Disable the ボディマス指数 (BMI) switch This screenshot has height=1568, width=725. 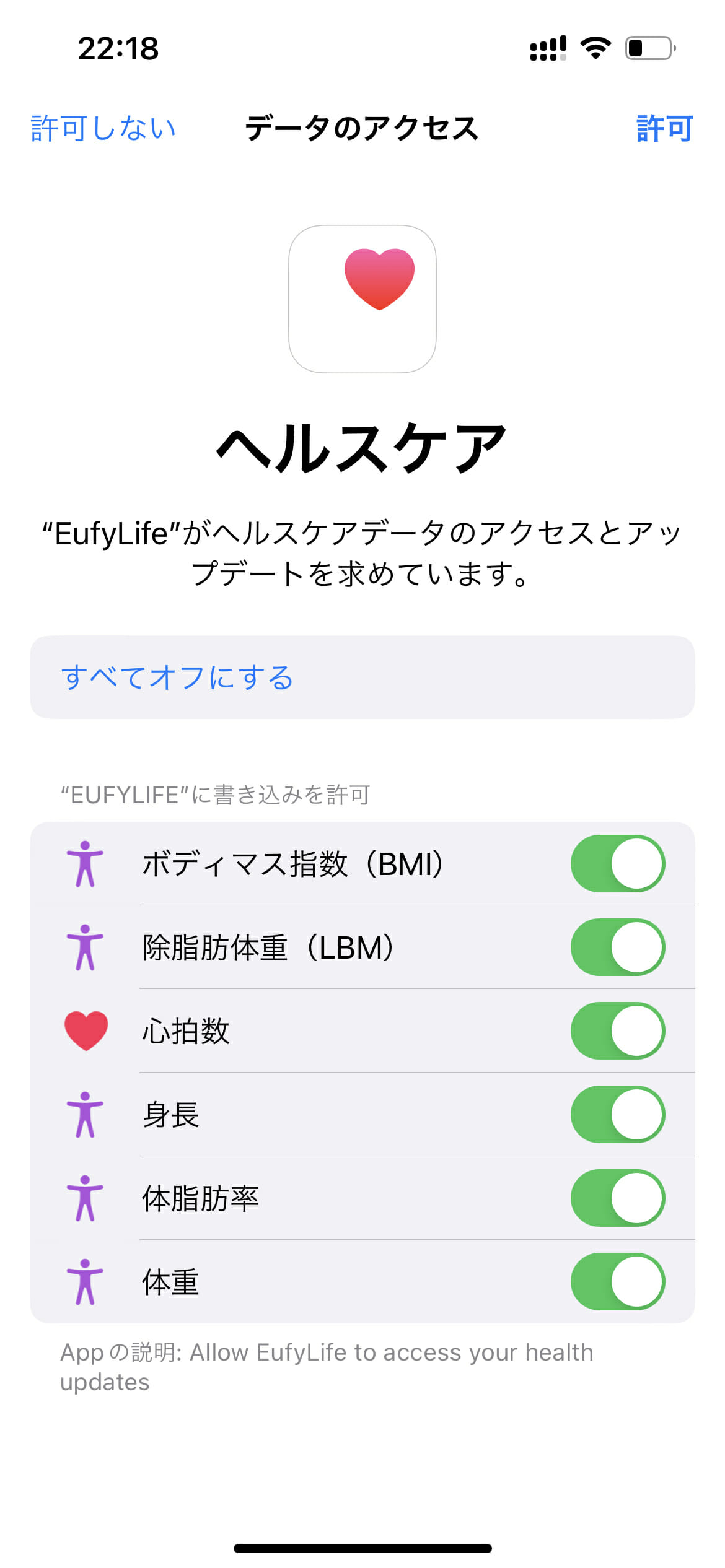pyautogui.click(x=617, y=864)
